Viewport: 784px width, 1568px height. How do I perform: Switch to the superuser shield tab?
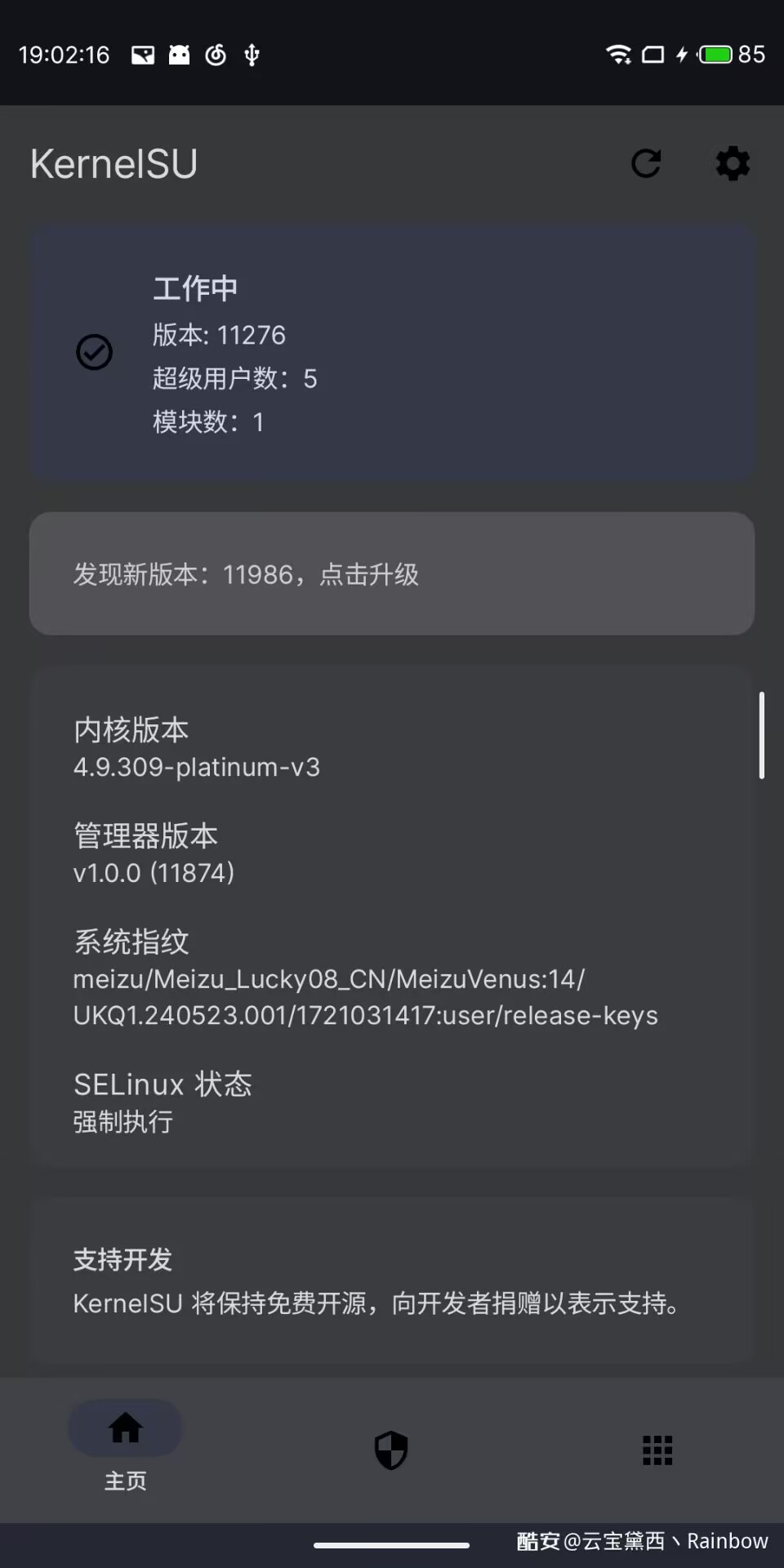391,1450
